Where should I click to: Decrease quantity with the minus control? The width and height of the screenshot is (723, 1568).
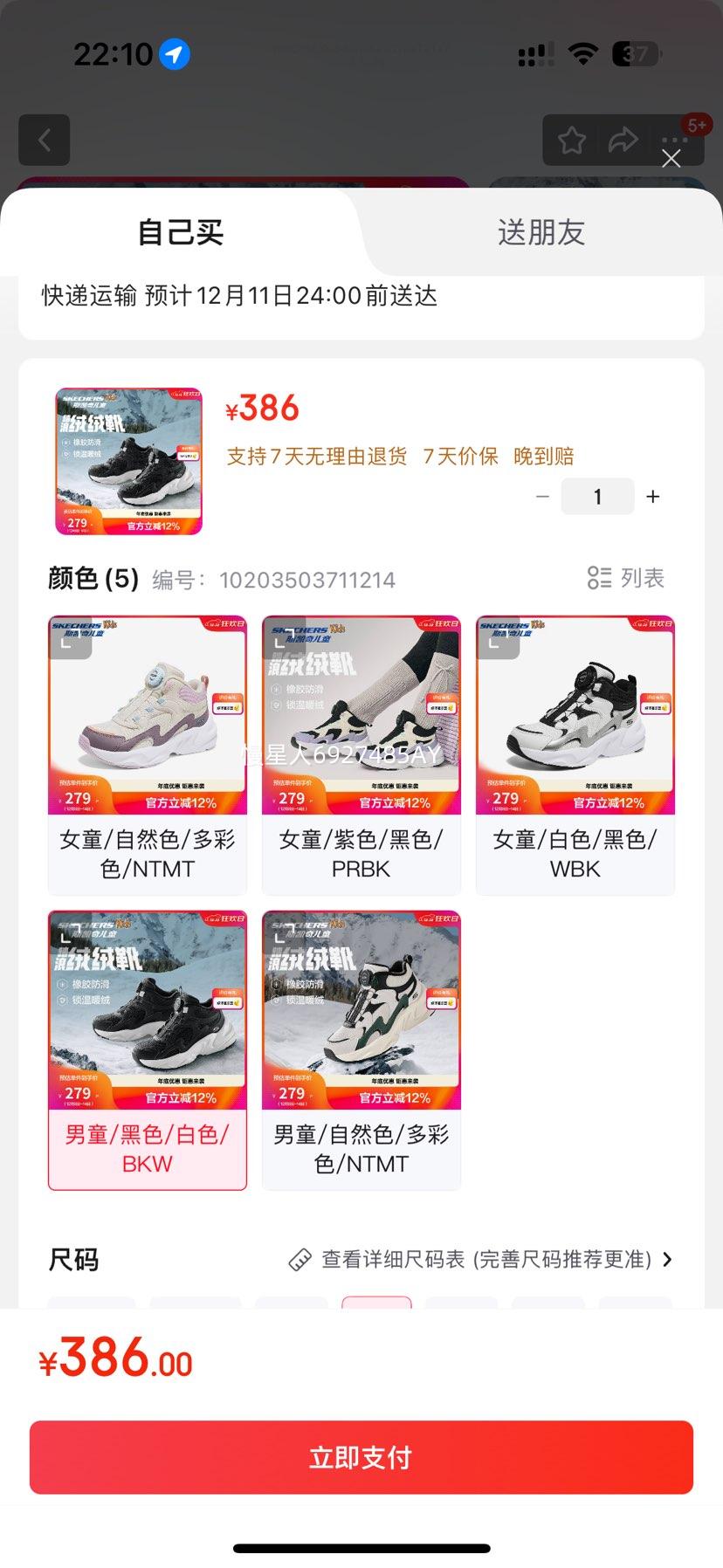coord(542,496)
